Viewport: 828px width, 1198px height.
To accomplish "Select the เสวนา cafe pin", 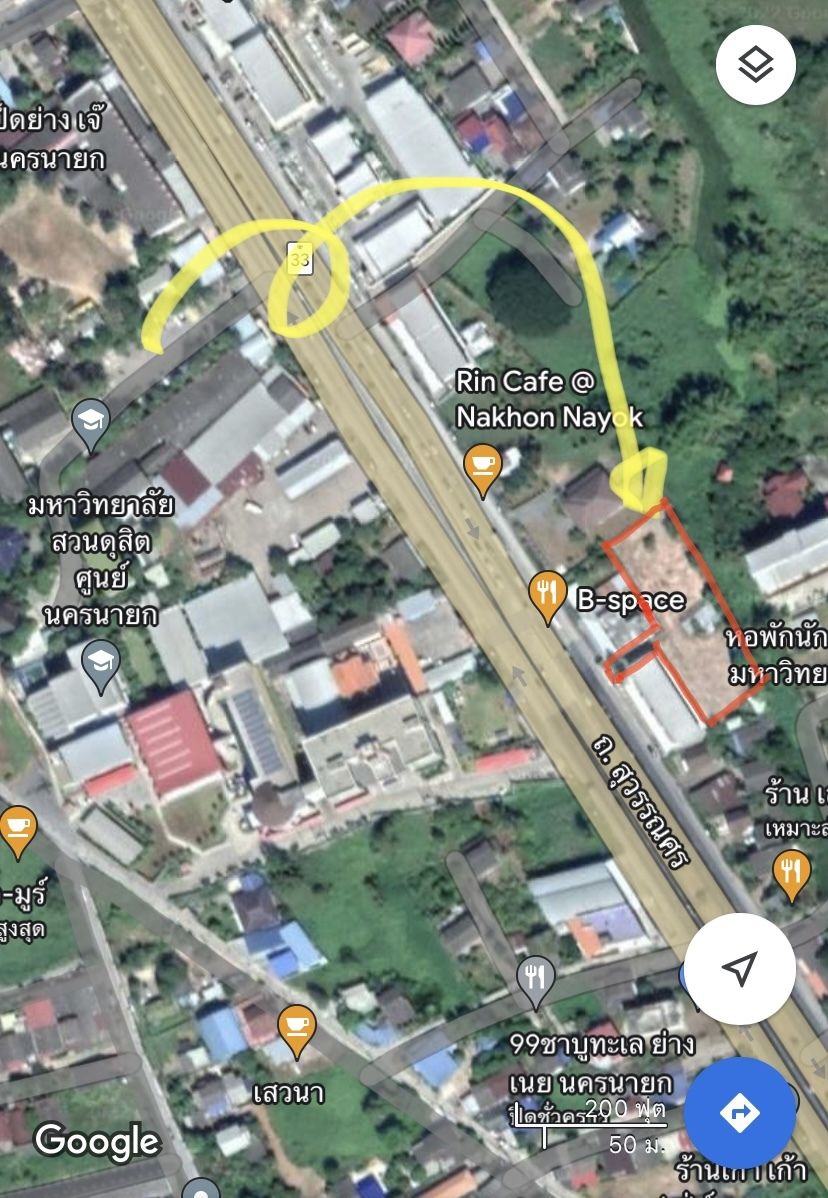I will [296, 1028].
